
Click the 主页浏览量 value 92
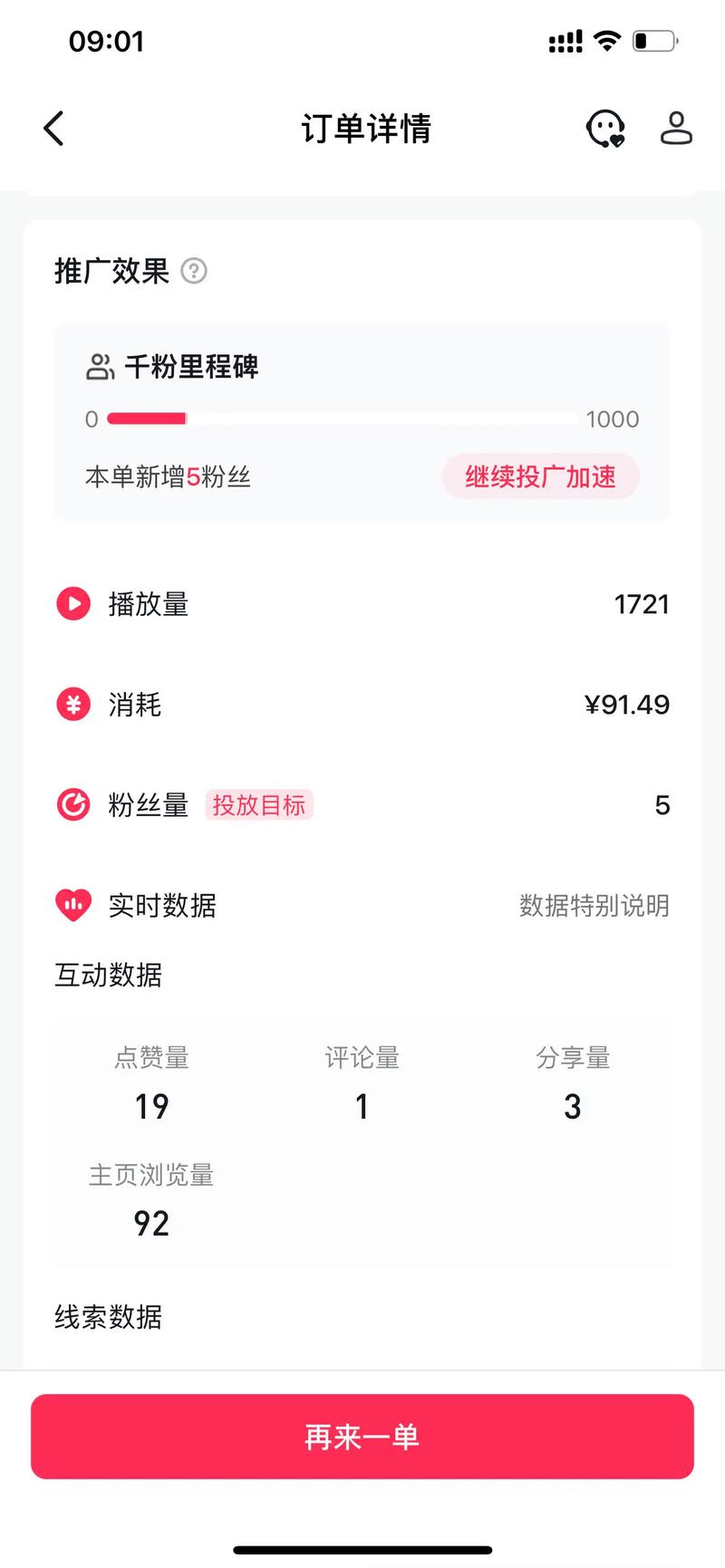tap(152, 1223)
